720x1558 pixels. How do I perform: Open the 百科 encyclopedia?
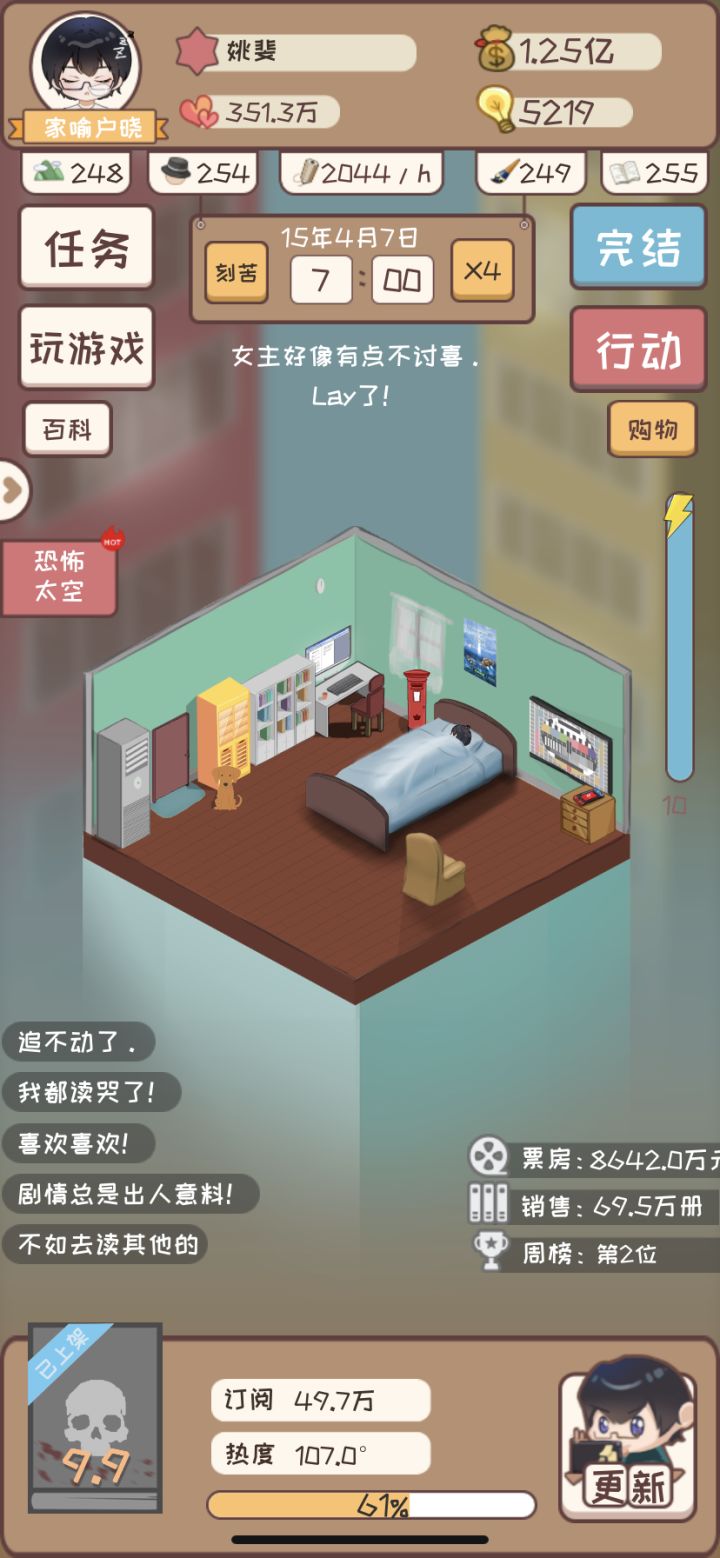(67, 430)
